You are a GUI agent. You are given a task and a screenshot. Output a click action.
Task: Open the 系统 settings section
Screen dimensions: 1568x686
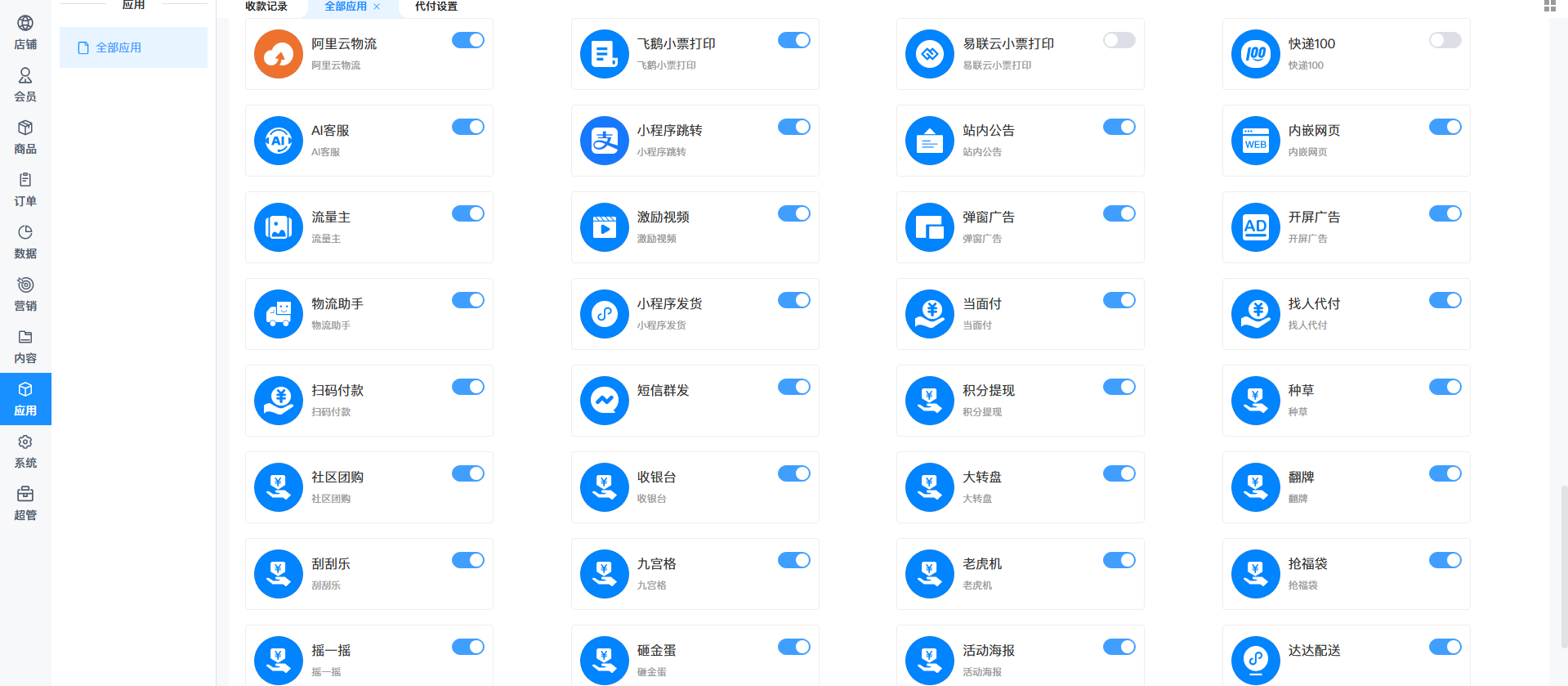click(x=25, y=451)
